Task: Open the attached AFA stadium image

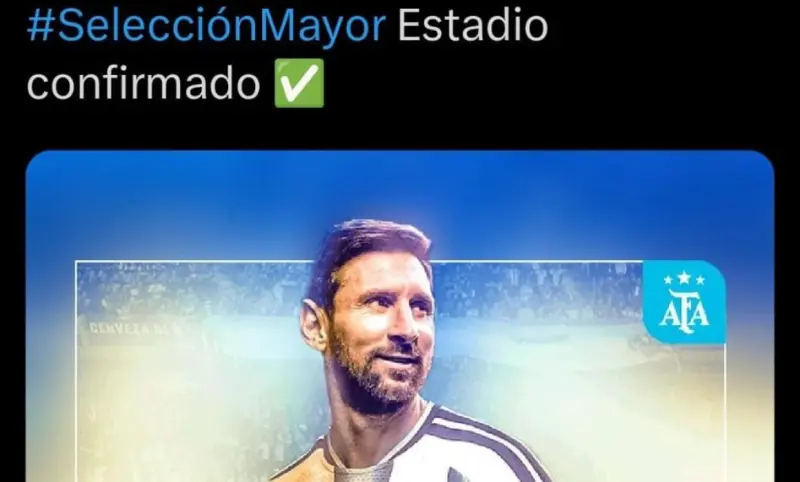Action: point(400,320)
